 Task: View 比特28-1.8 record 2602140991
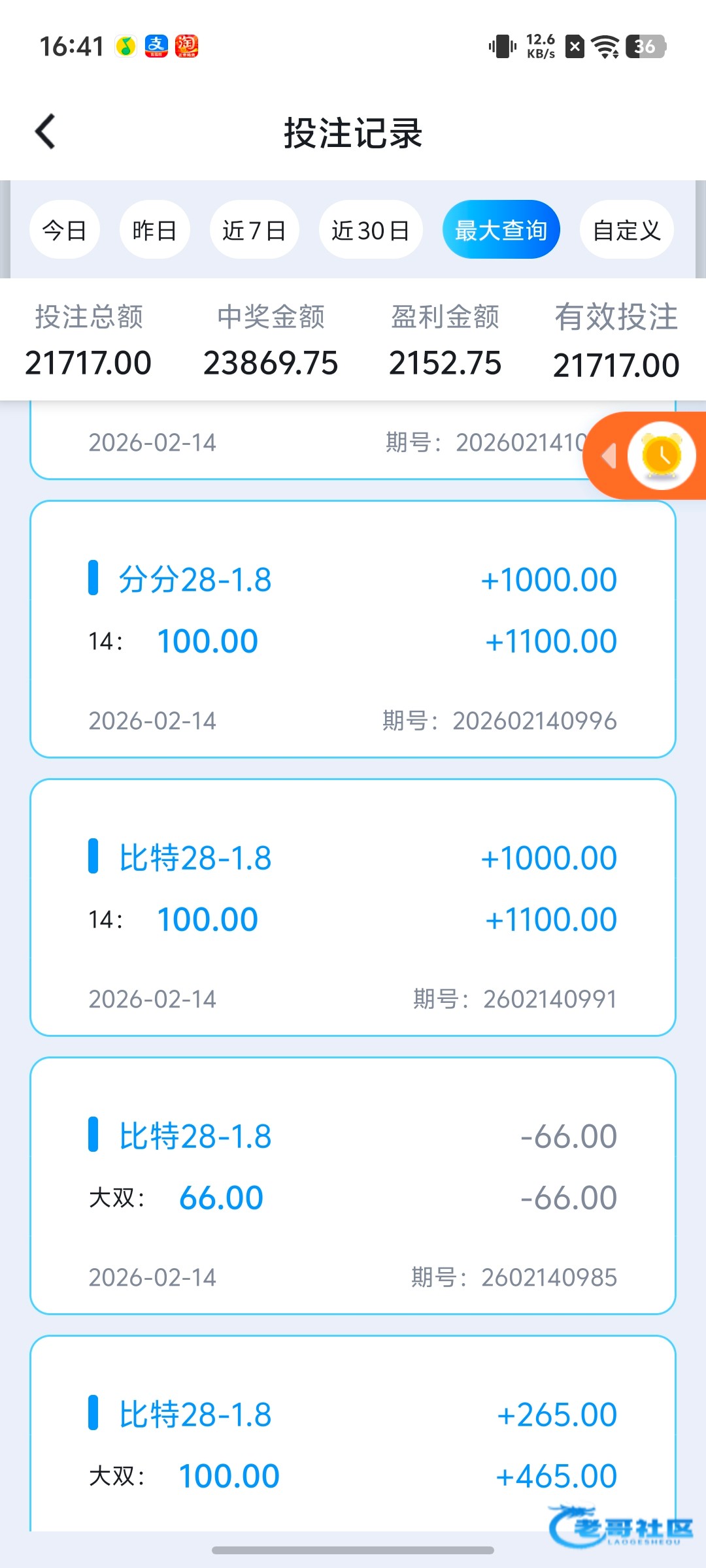coord(353,907)
